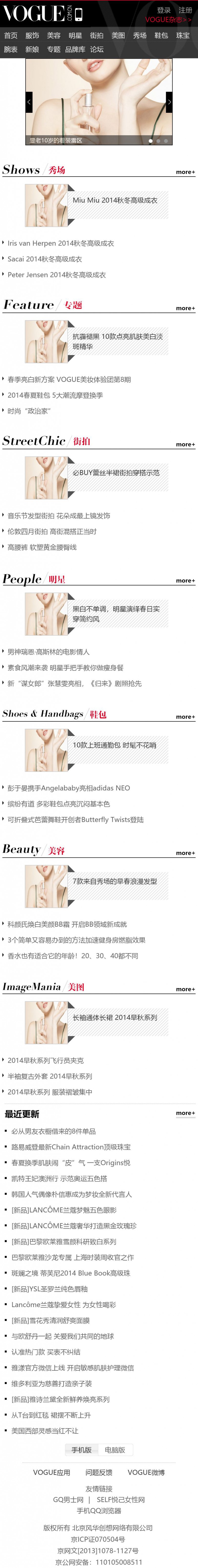Image resolution: width=198 pixels, height=1568 pixels.
Task: Show the previous carousel slide
Action: [x=29, y=102]
